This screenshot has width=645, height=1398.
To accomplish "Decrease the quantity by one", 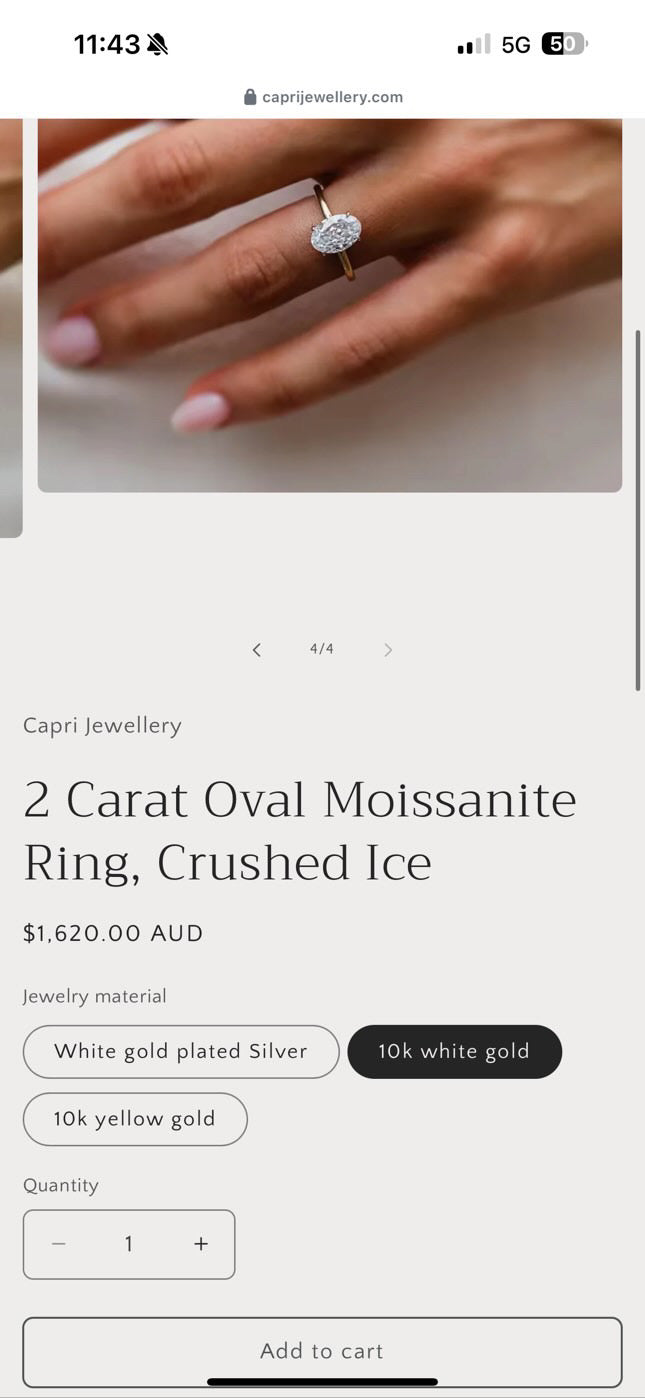I will (59, 1244).
